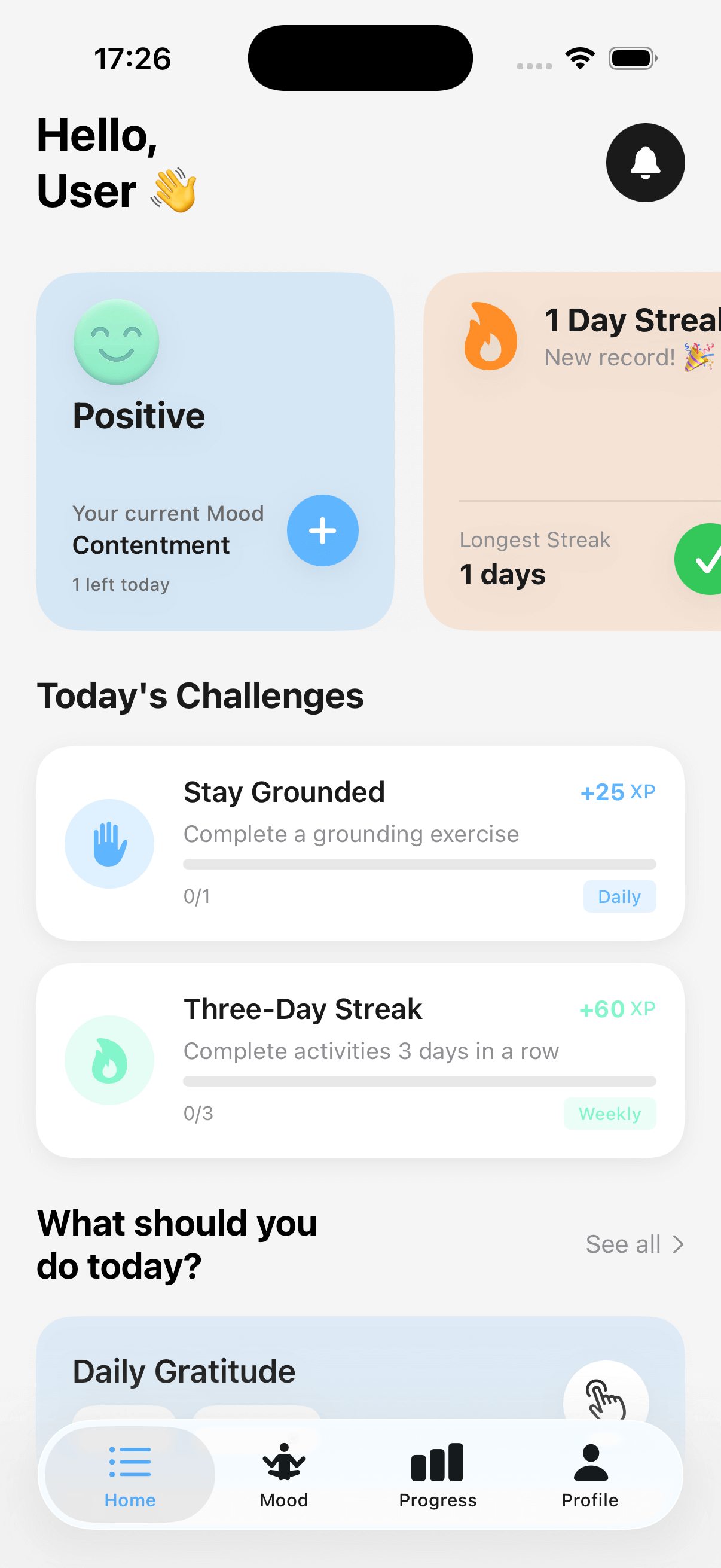Open Profile using the person icon
This screenshot has height=1568, width=721.
pyautogui.click(x=589, y=1461)
